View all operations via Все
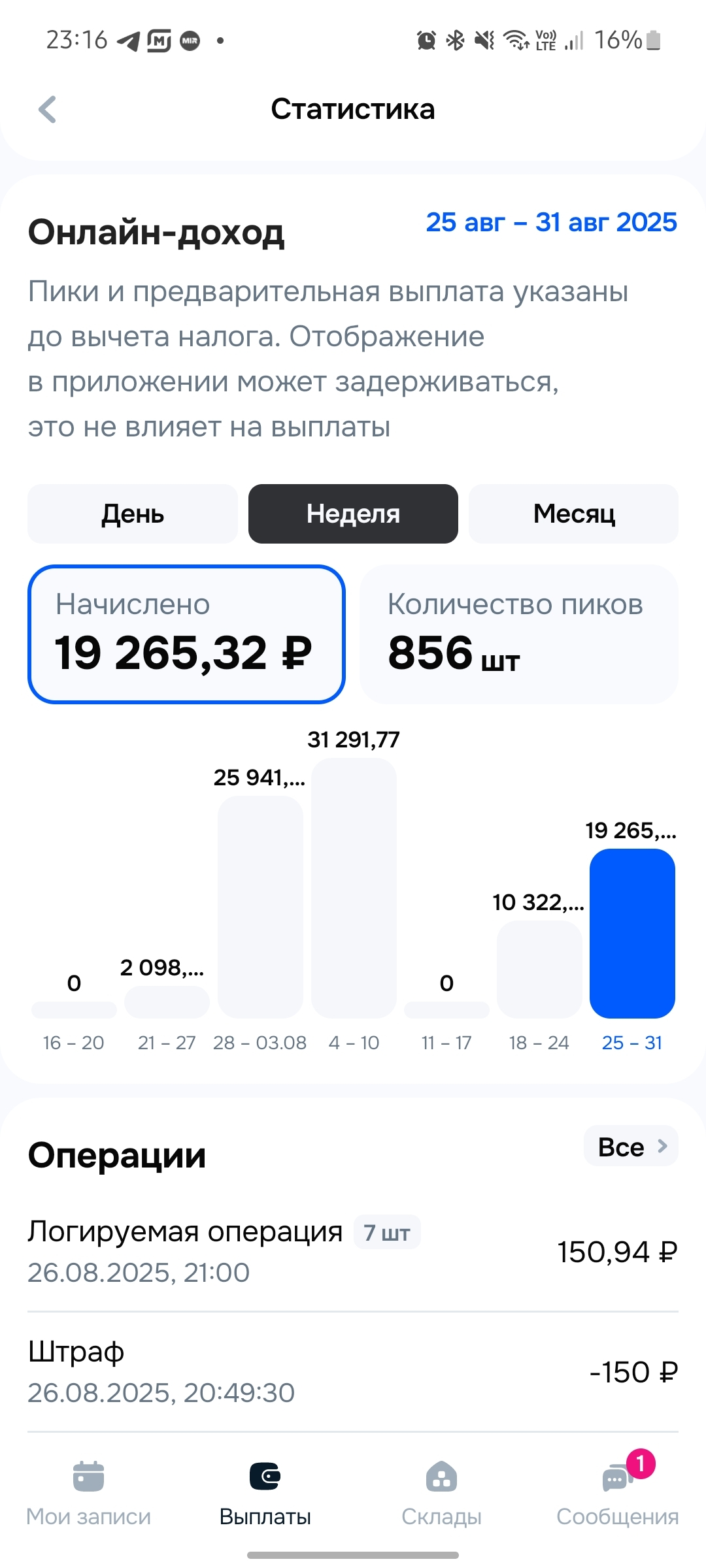 [x=631, y=1145]
